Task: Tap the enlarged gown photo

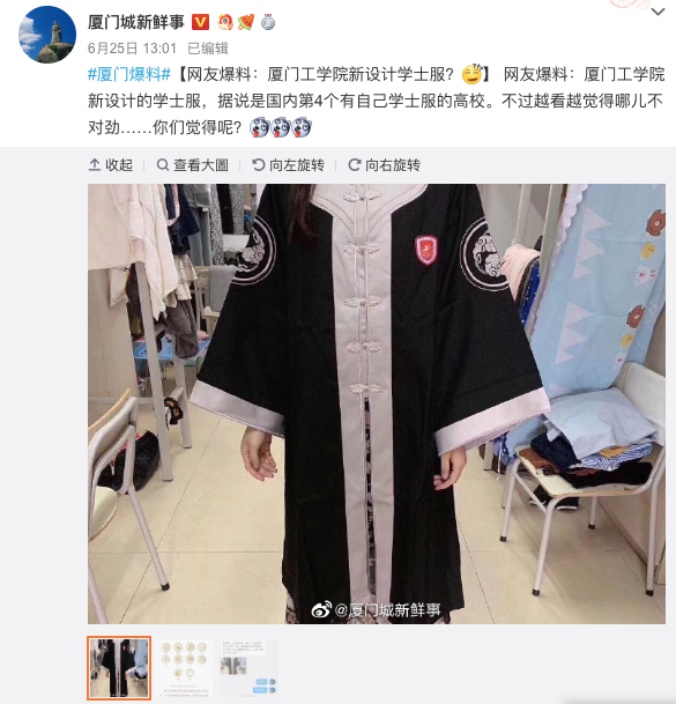Action: click(376, 403)
